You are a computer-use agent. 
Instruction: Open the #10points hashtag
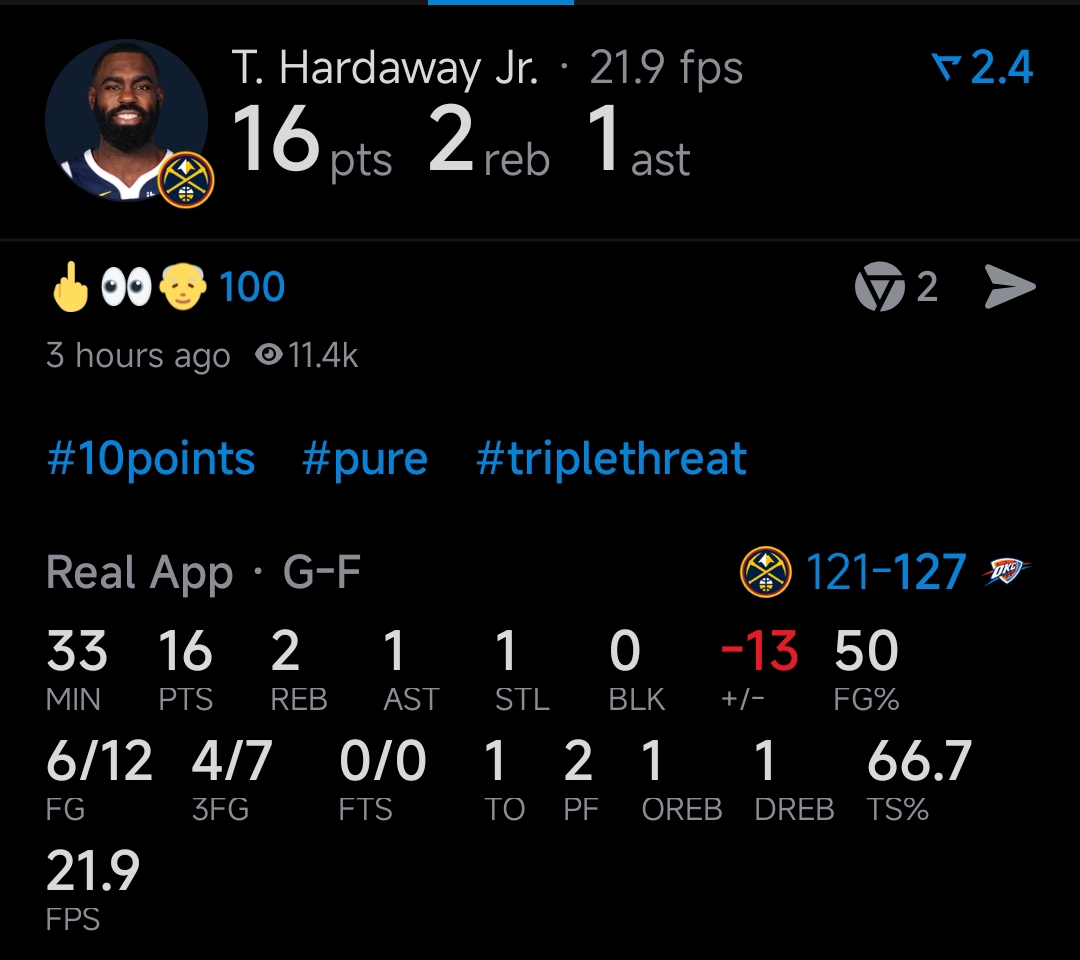(151, 459)
